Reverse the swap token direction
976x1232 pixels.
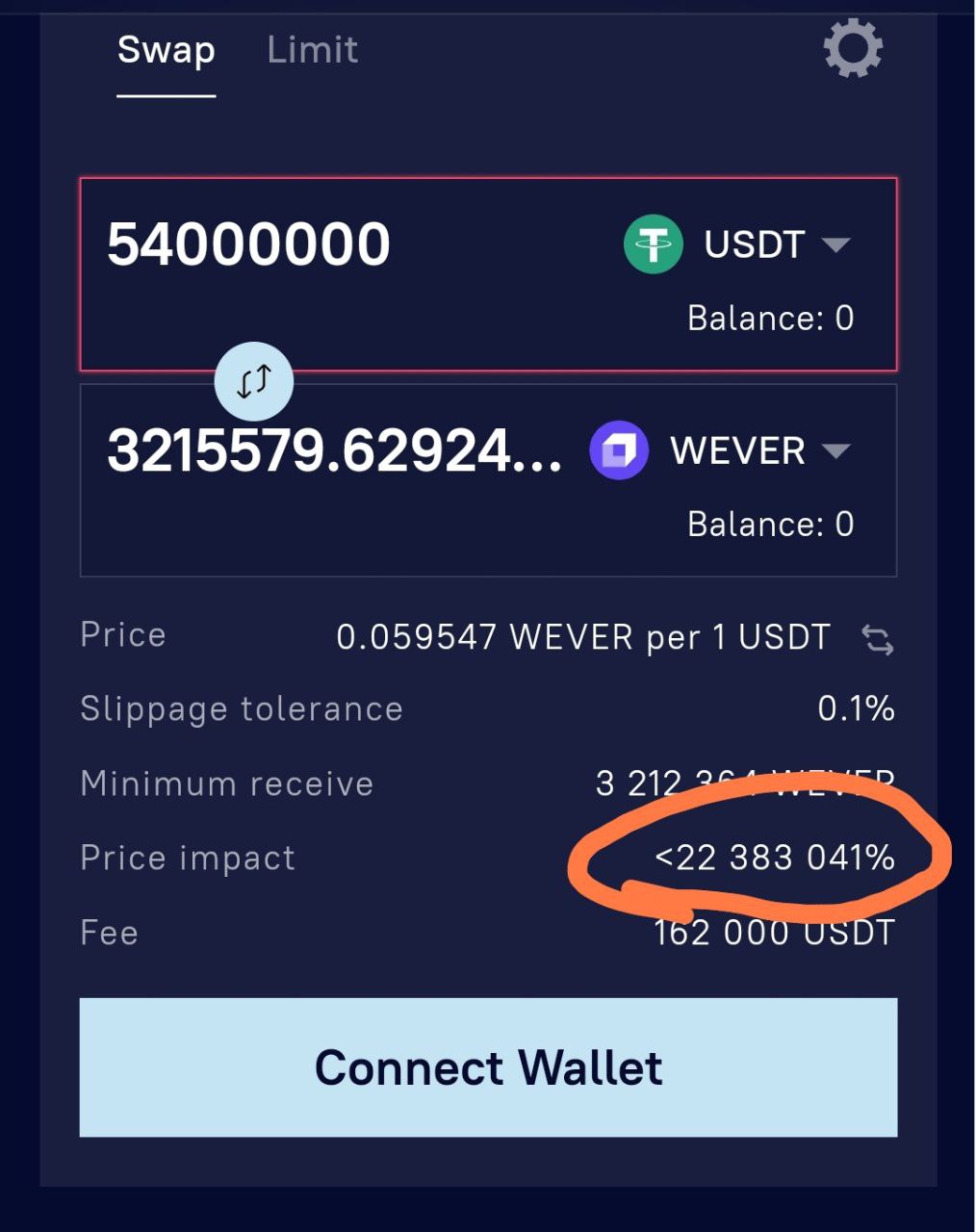click(253, 382)
